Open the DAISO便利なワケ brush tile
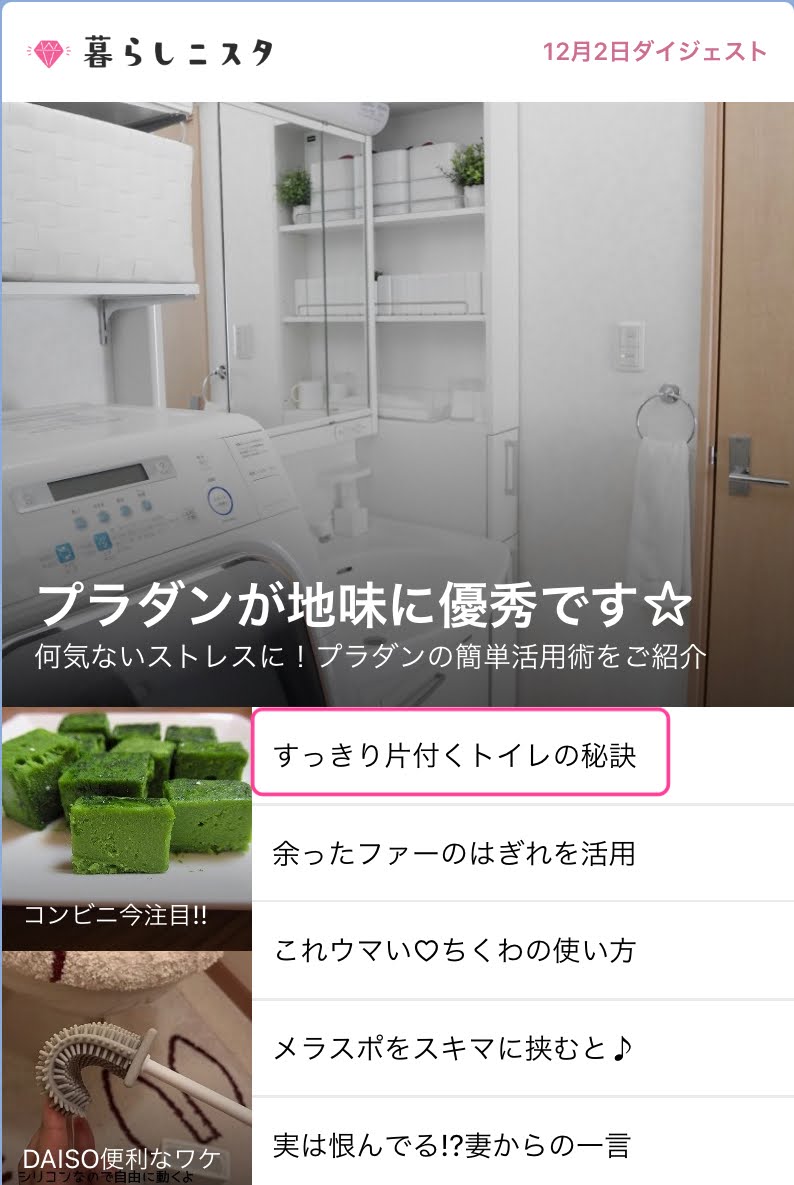Image resolution: width=794 pixels, height=1185 pixels. [x=126, y=1068]
